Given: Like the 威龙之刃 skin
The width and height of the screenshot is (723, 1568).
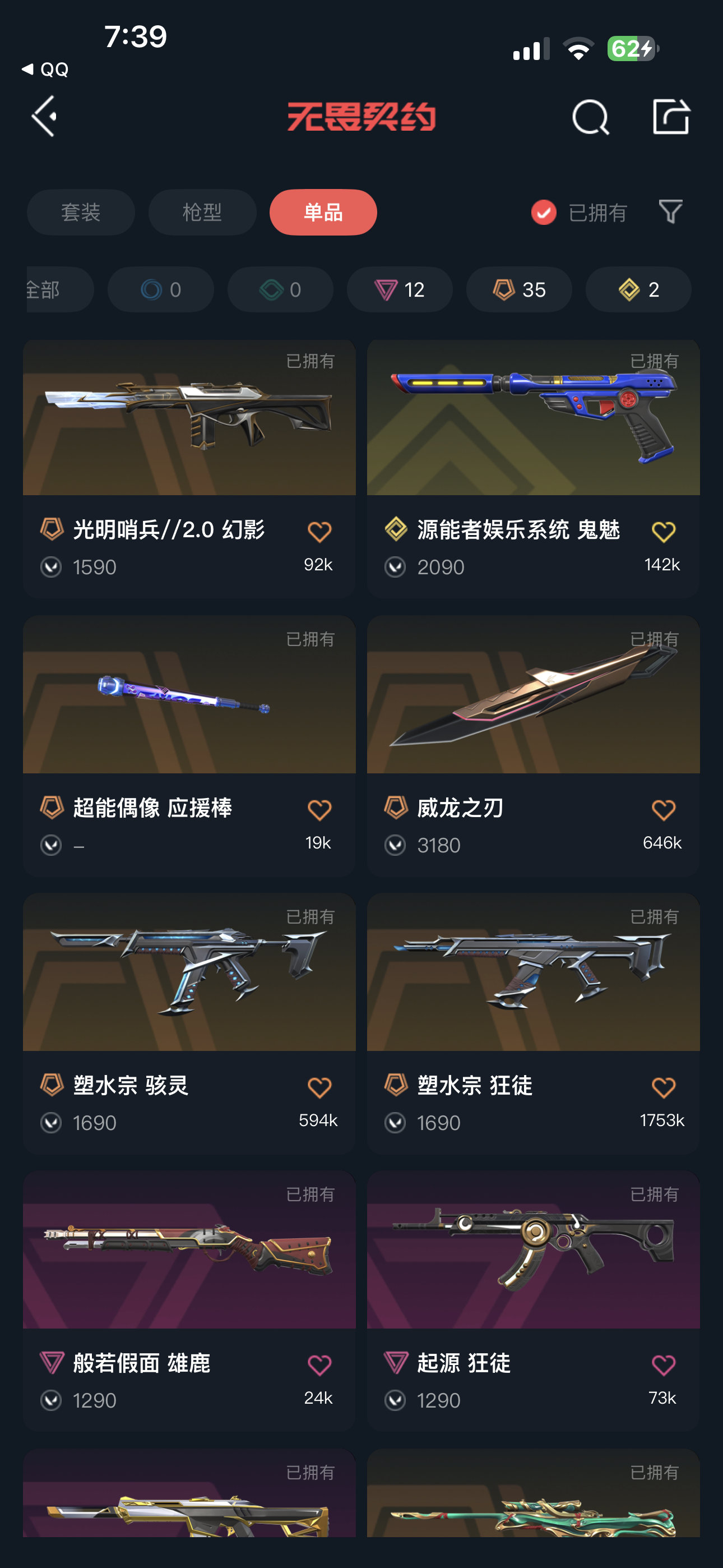Looking at the screenshot, I should click(664, 810).
